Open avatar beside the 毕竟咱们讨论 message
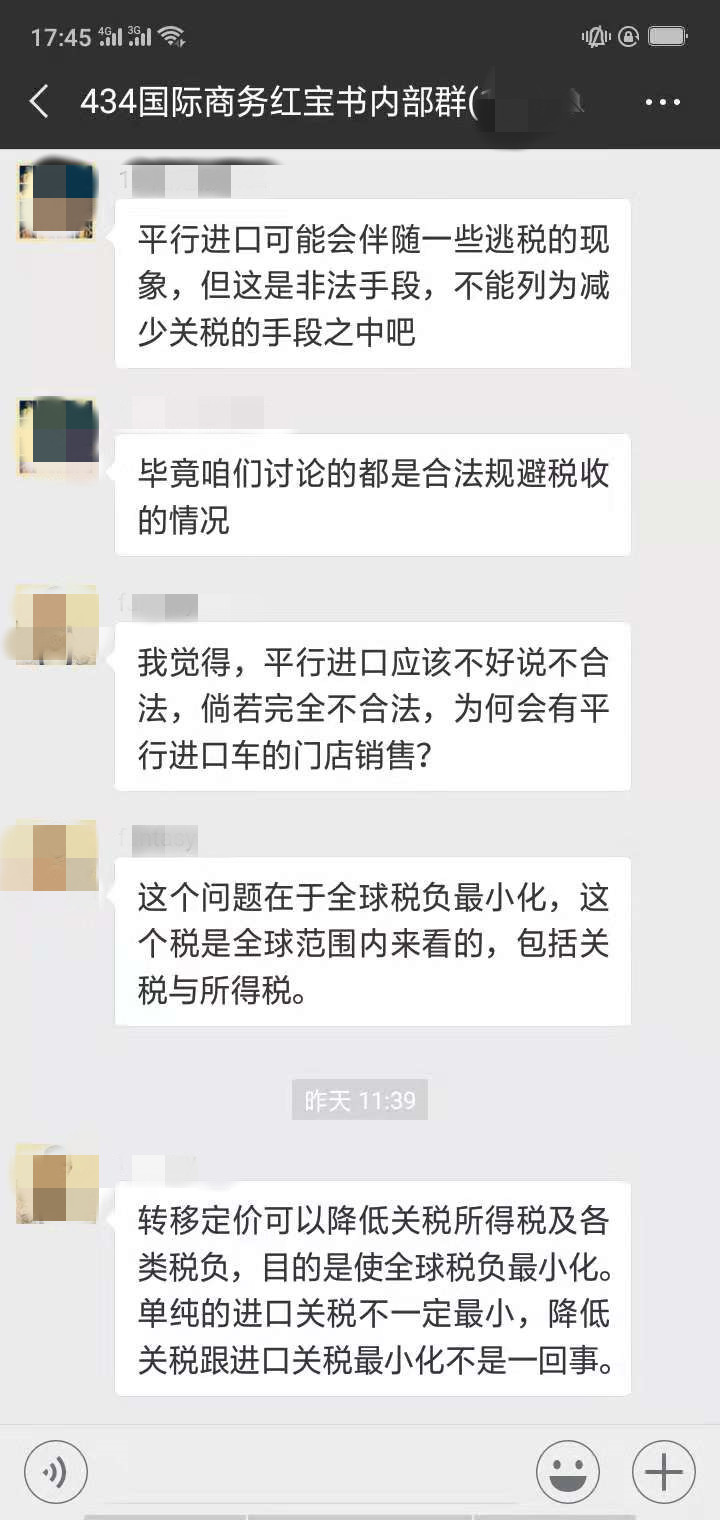The height and width of the screenshot is (1520, 720). (x=57, y=436)
